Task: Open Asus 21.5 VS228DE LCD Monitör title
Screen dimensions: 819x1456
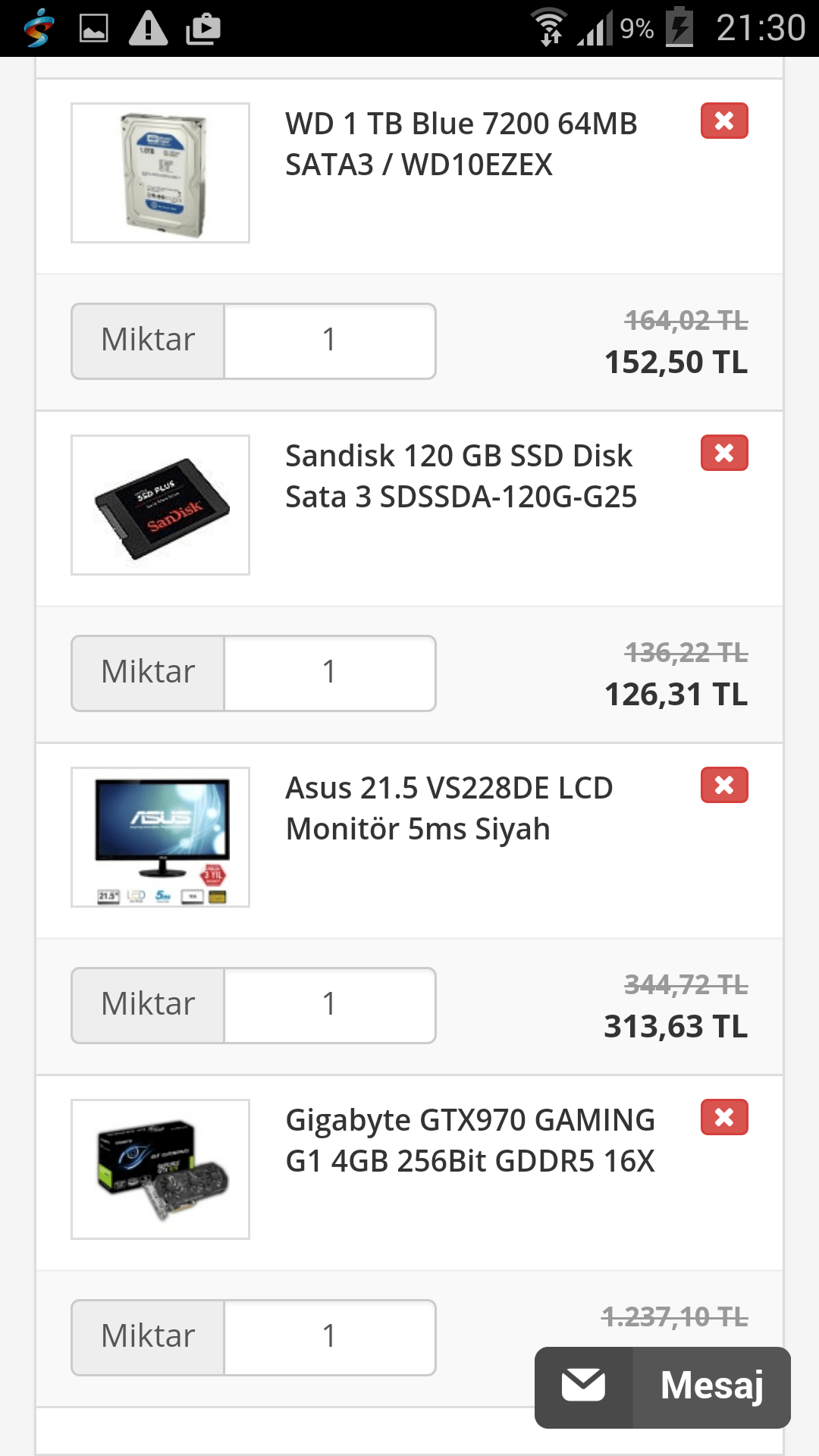Action: click(449, 808)
